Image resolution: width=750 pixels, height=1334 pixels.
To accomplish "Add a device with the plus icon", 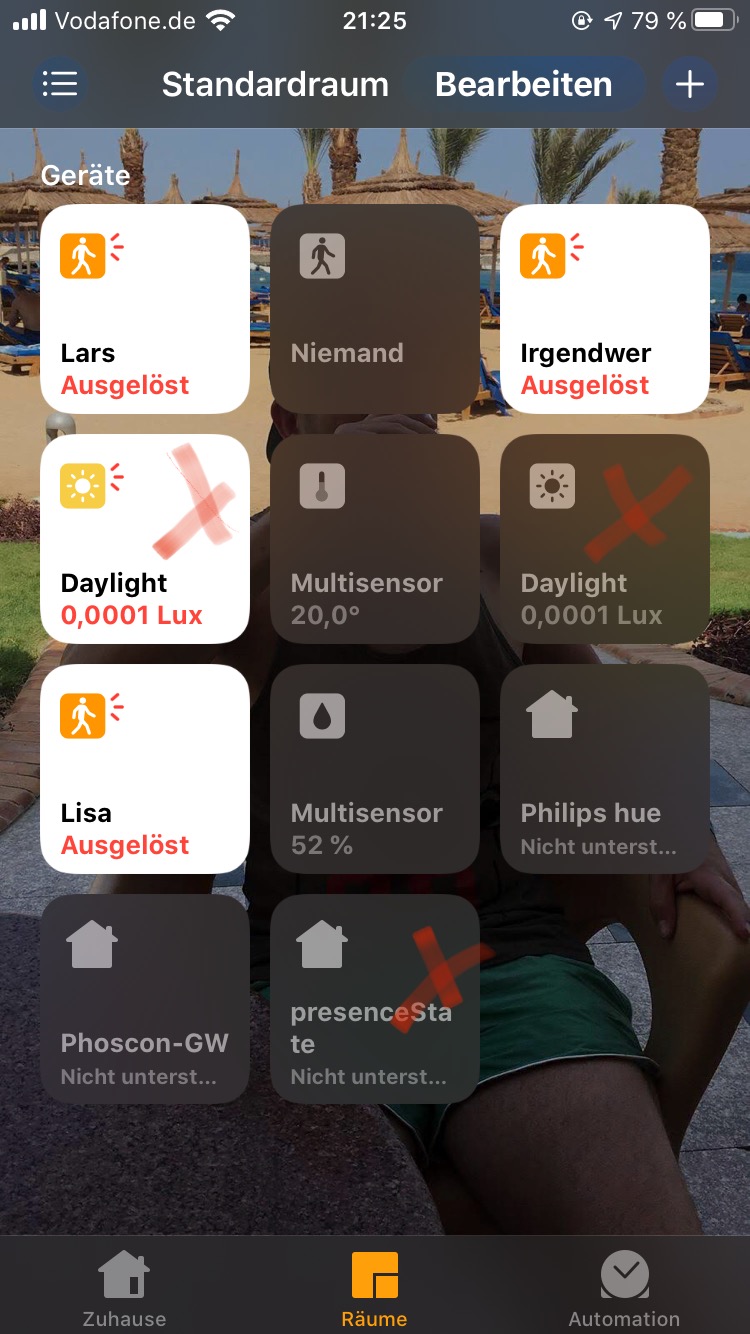I will tap(690, 84).
